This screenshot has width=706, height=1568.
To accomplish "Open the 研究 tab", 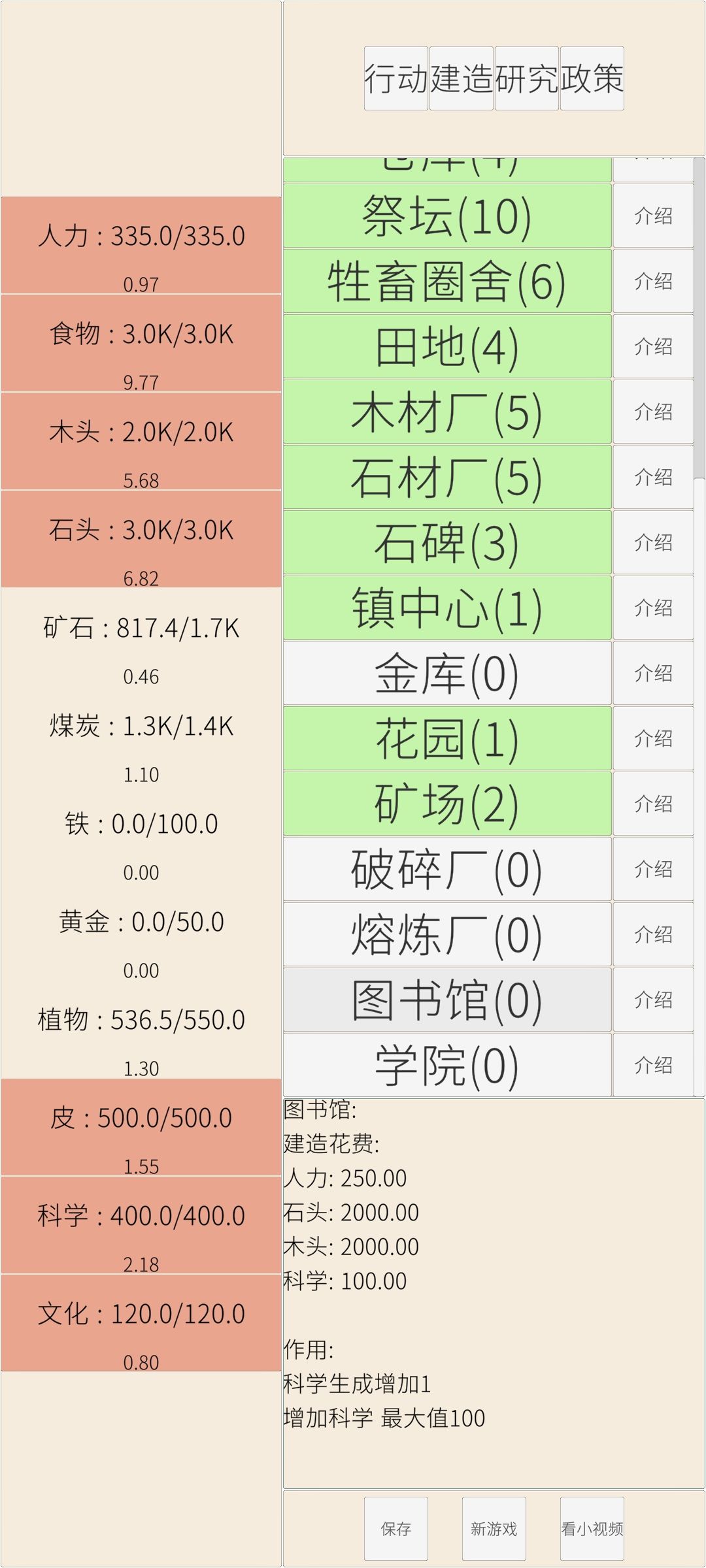I will point(527,78).
